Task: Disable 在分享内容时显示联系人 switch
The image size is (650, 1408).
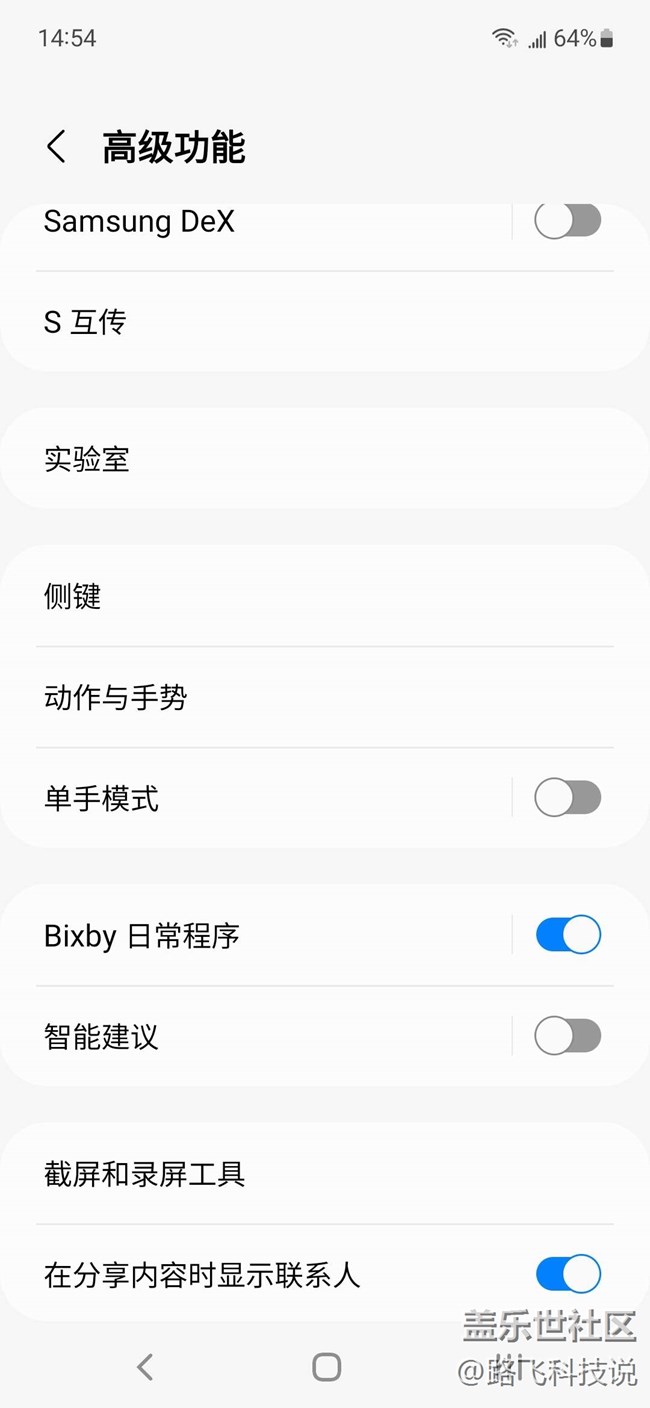Action: click(567, 1274)
